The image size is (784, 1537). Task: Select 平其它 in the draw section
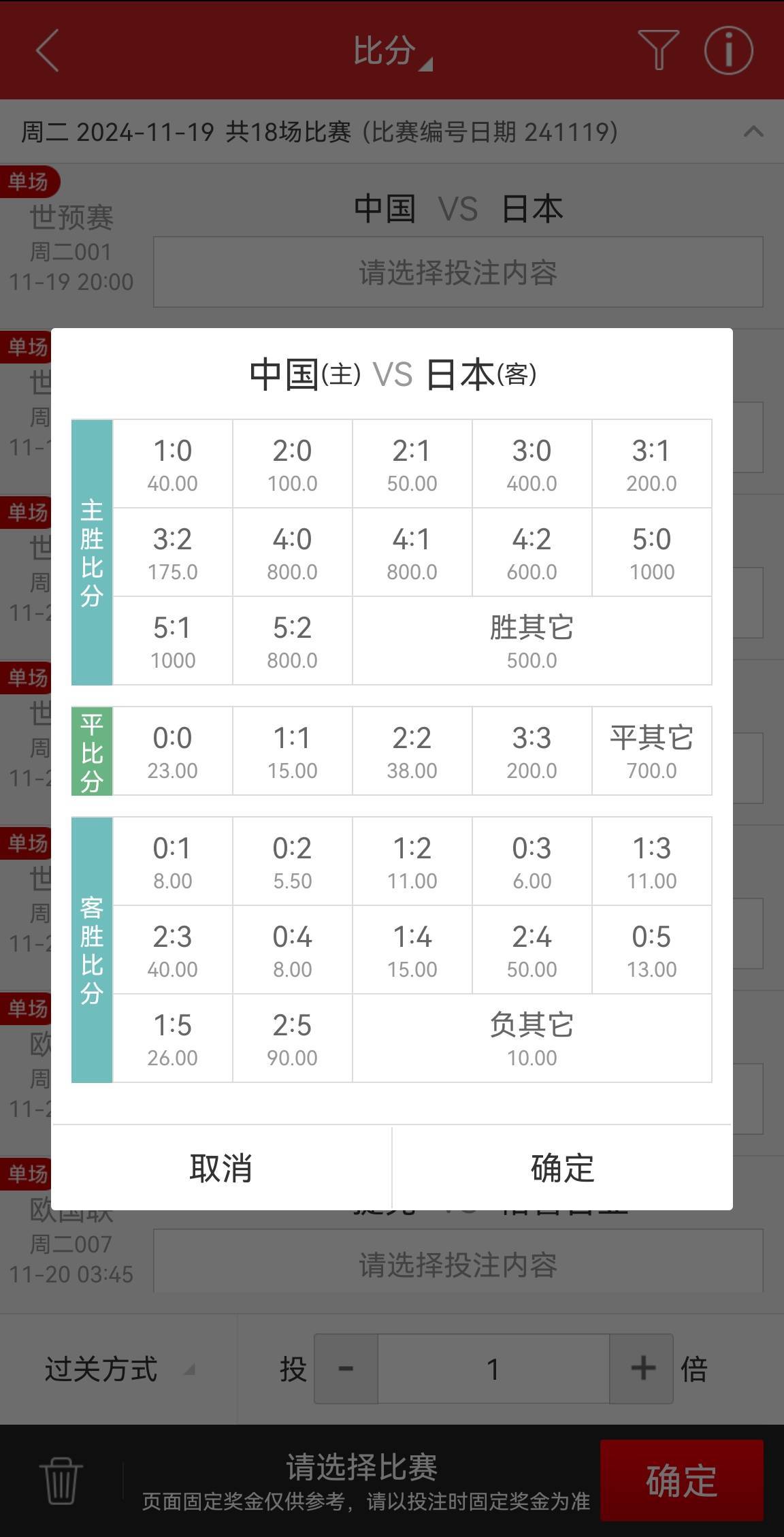[x=651, y=751]
